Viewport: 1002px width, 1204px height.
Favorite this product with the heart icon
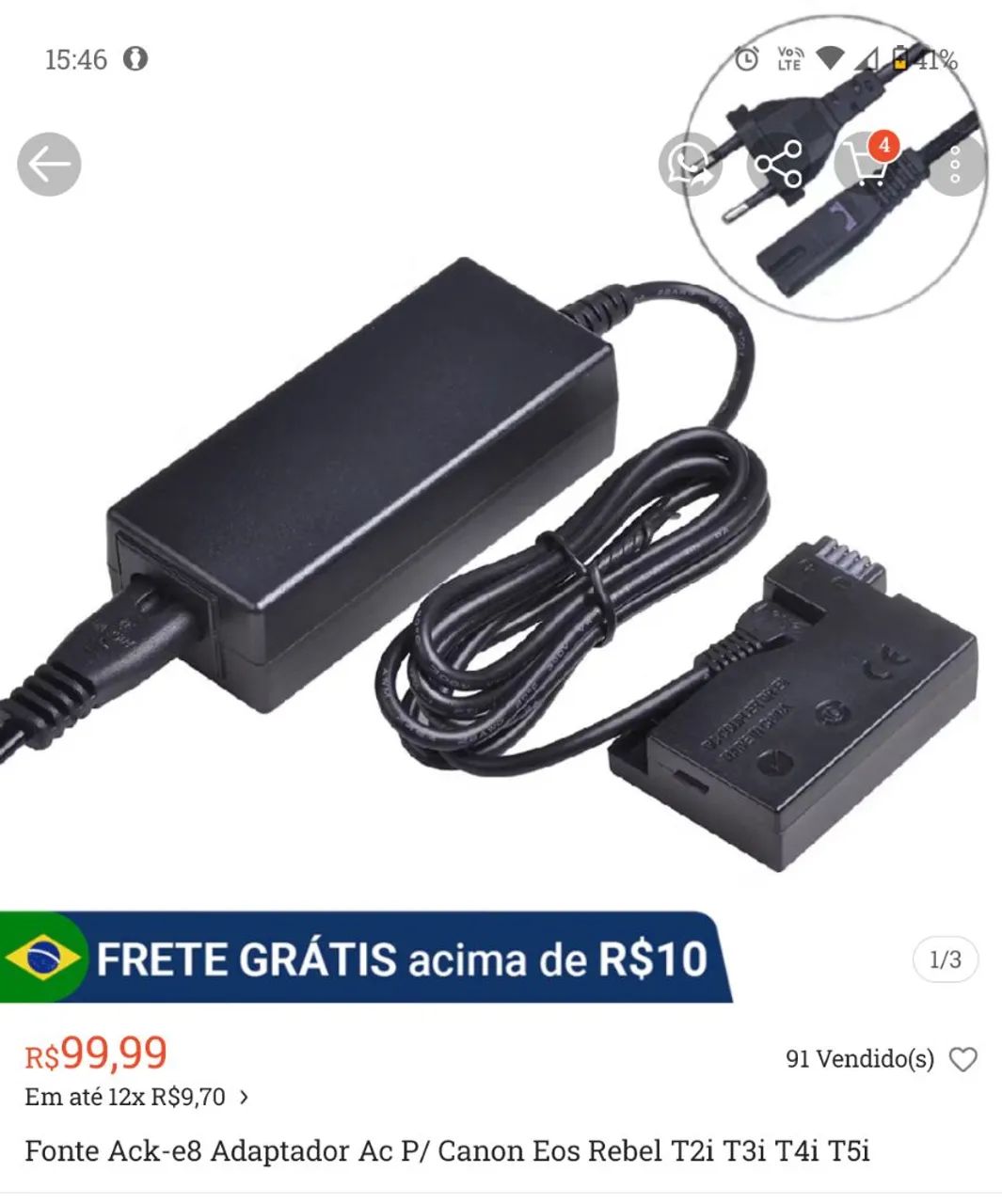(962, 1059)
